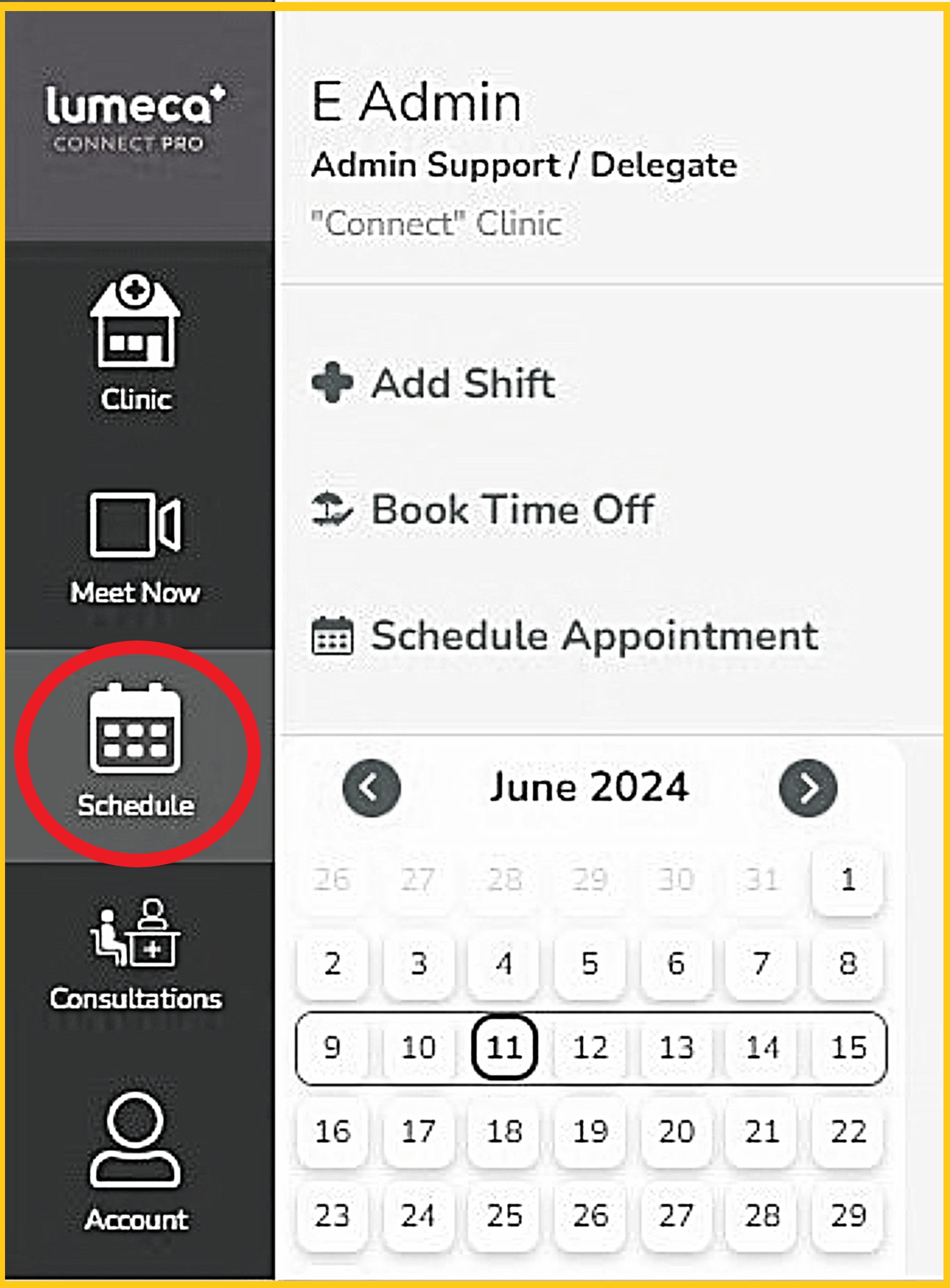The width and height of the screenshot is (950, 1288).
Task: Choose June 29 in the calendar
Action: point(847,1216)
